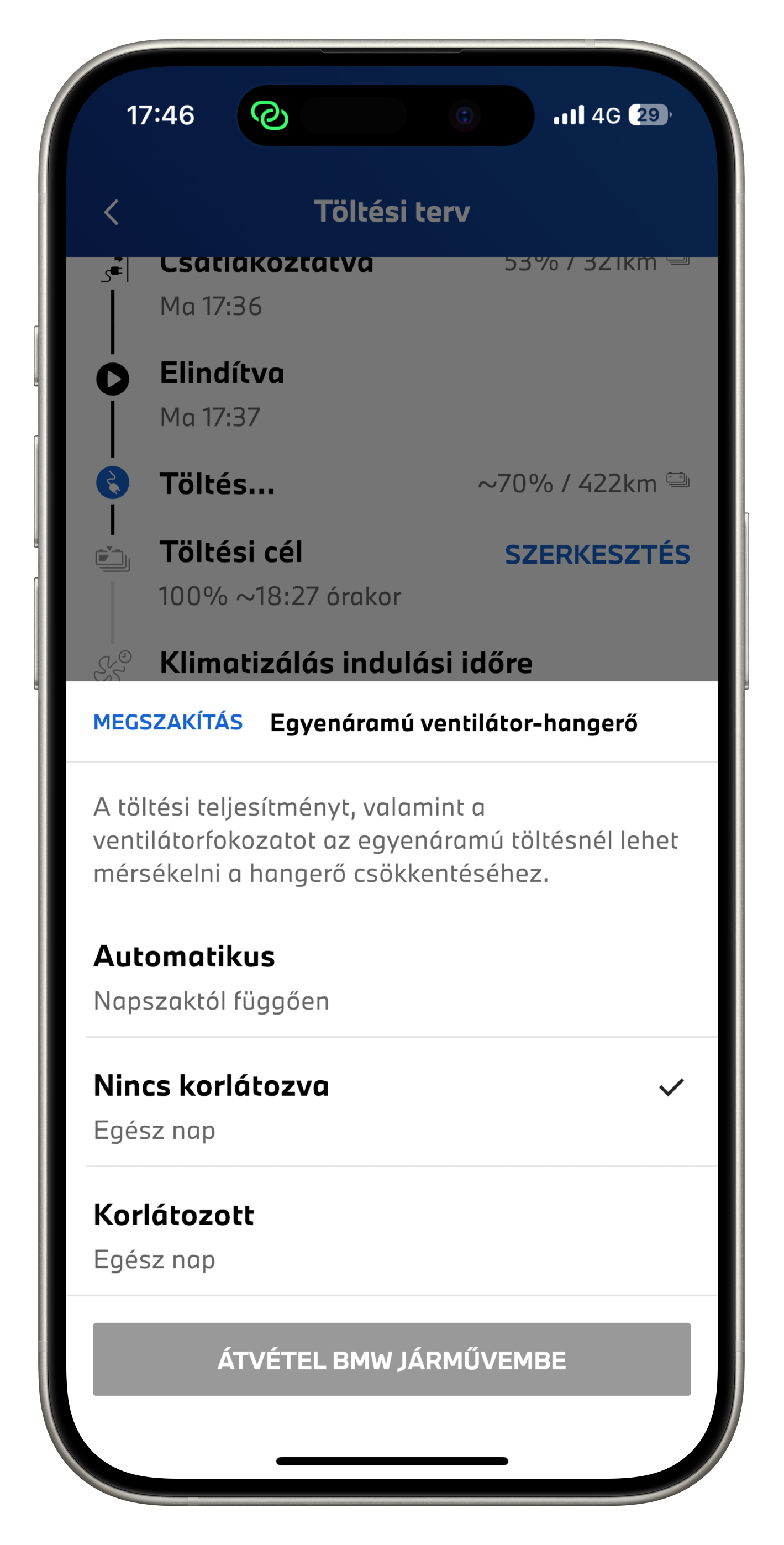Tap MEGSZAKÍTÁS to cancel the sheet

pyautogui.click(x=168, y=722)
